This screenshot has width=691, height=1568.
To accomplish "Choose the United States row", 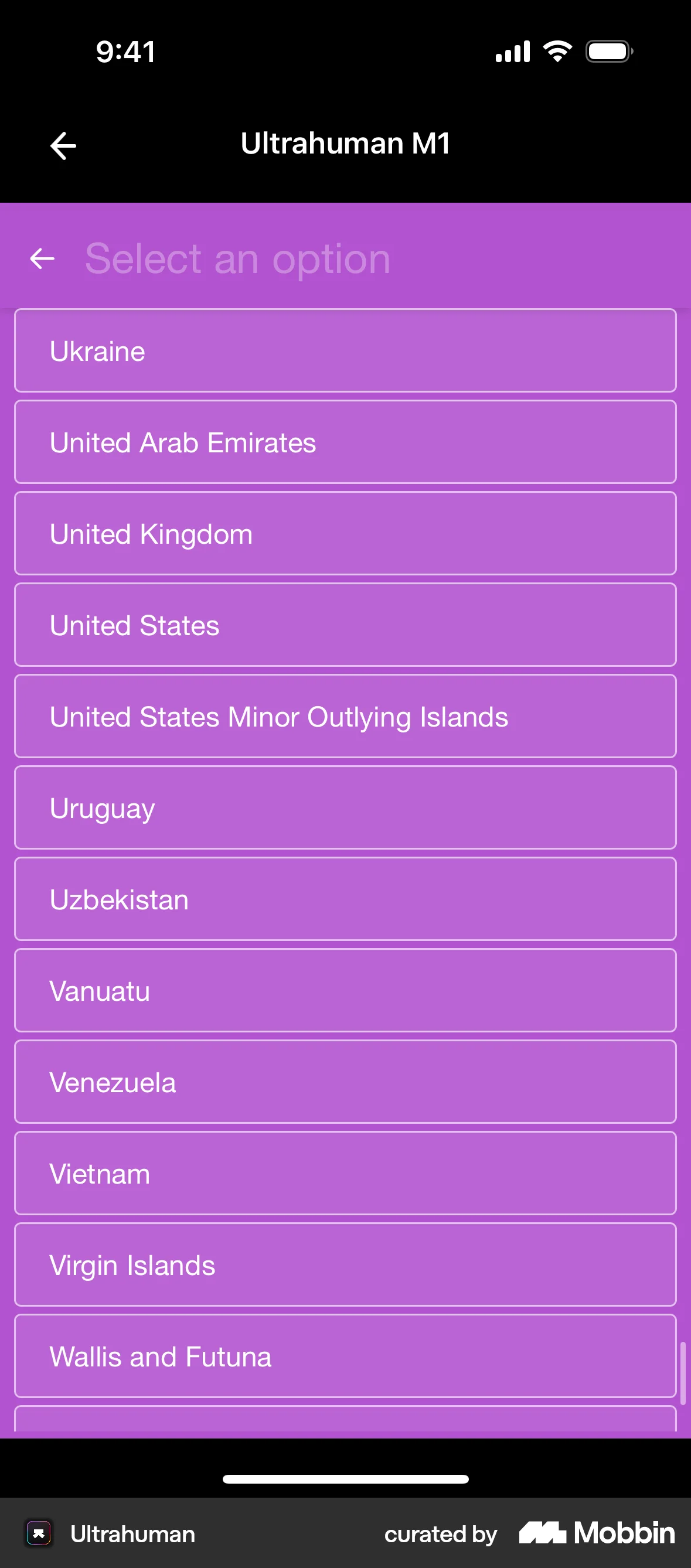I will (345, 625).
